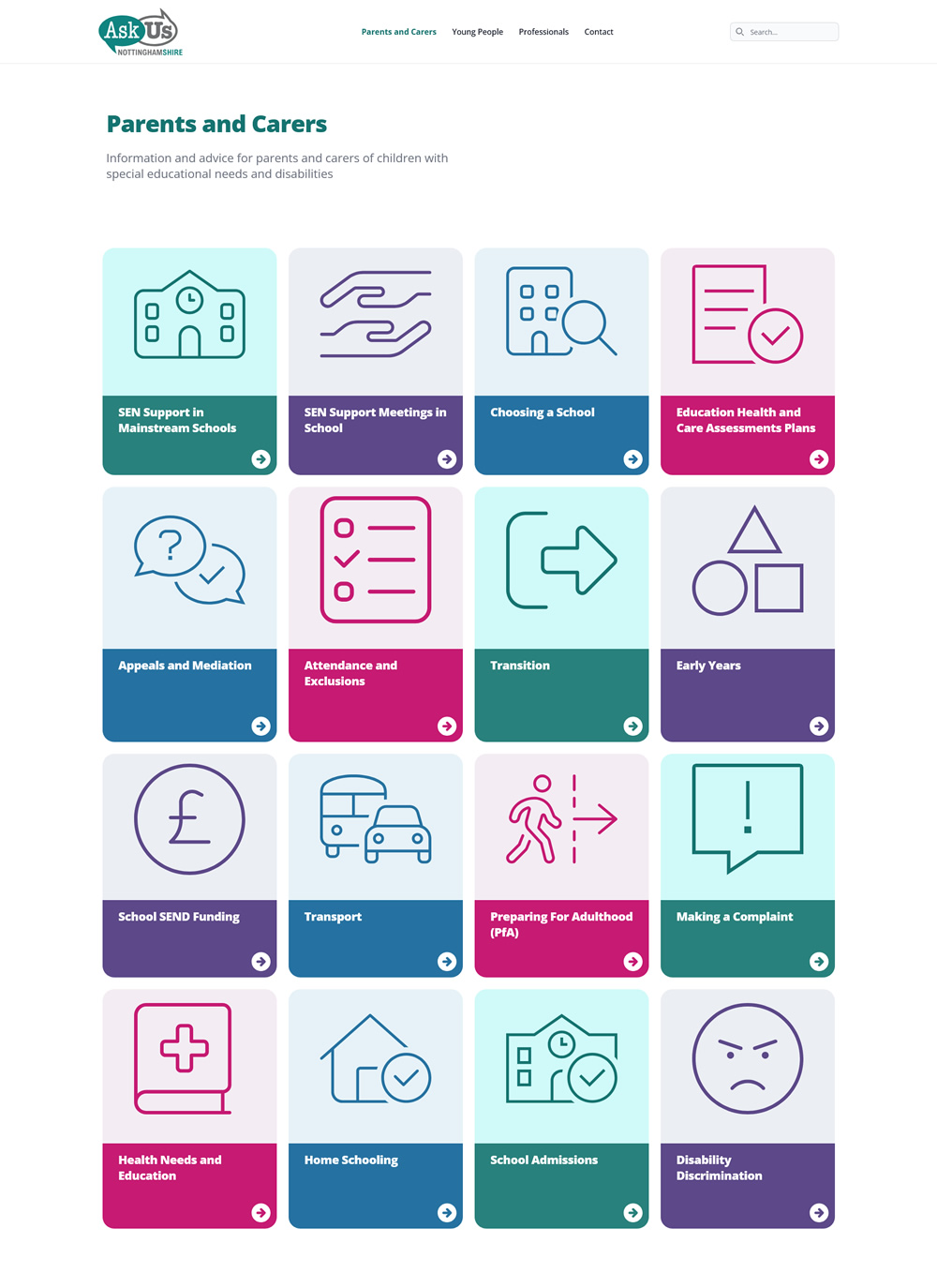View School SEND Funding information

189,865
